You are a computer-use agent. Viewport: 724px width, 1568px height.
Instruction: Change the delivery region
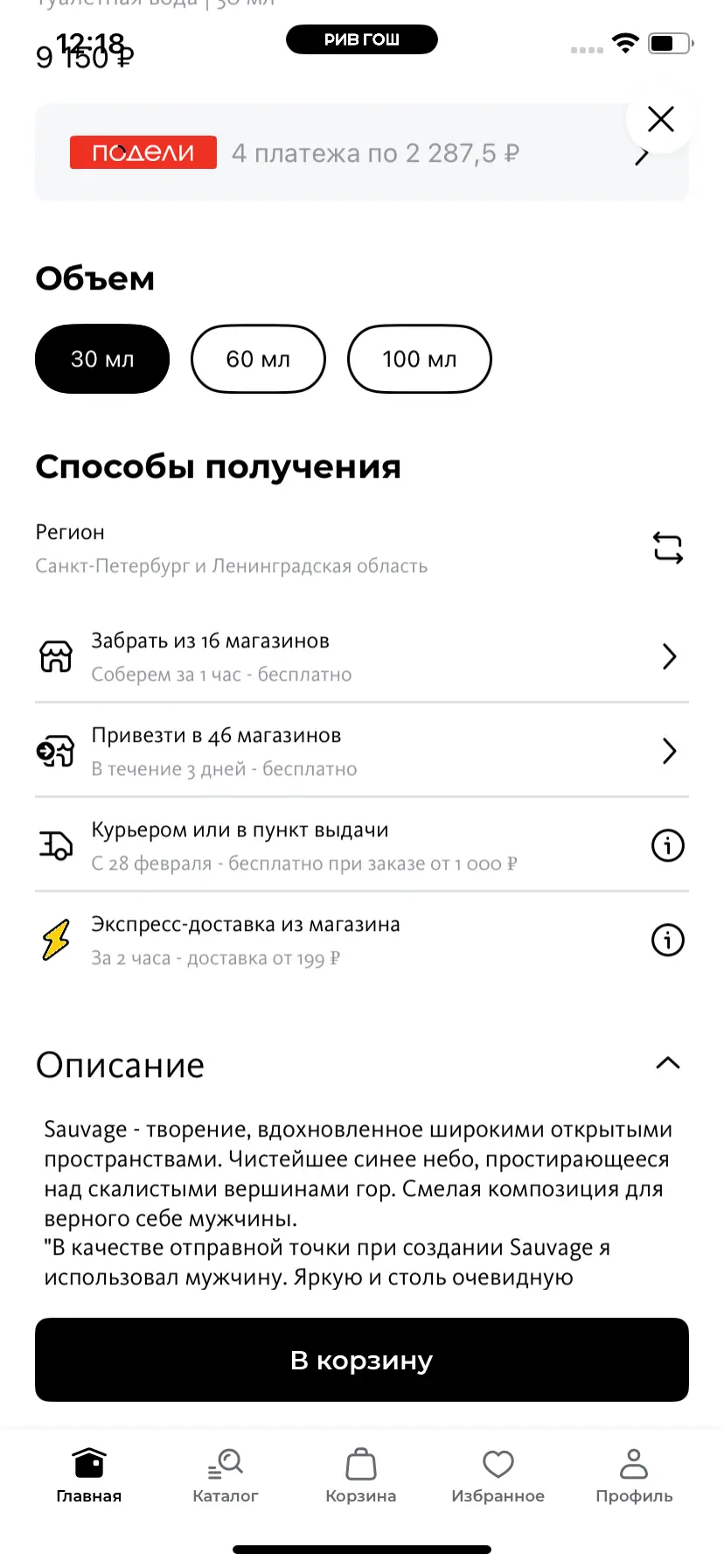[x=667, y=549]
